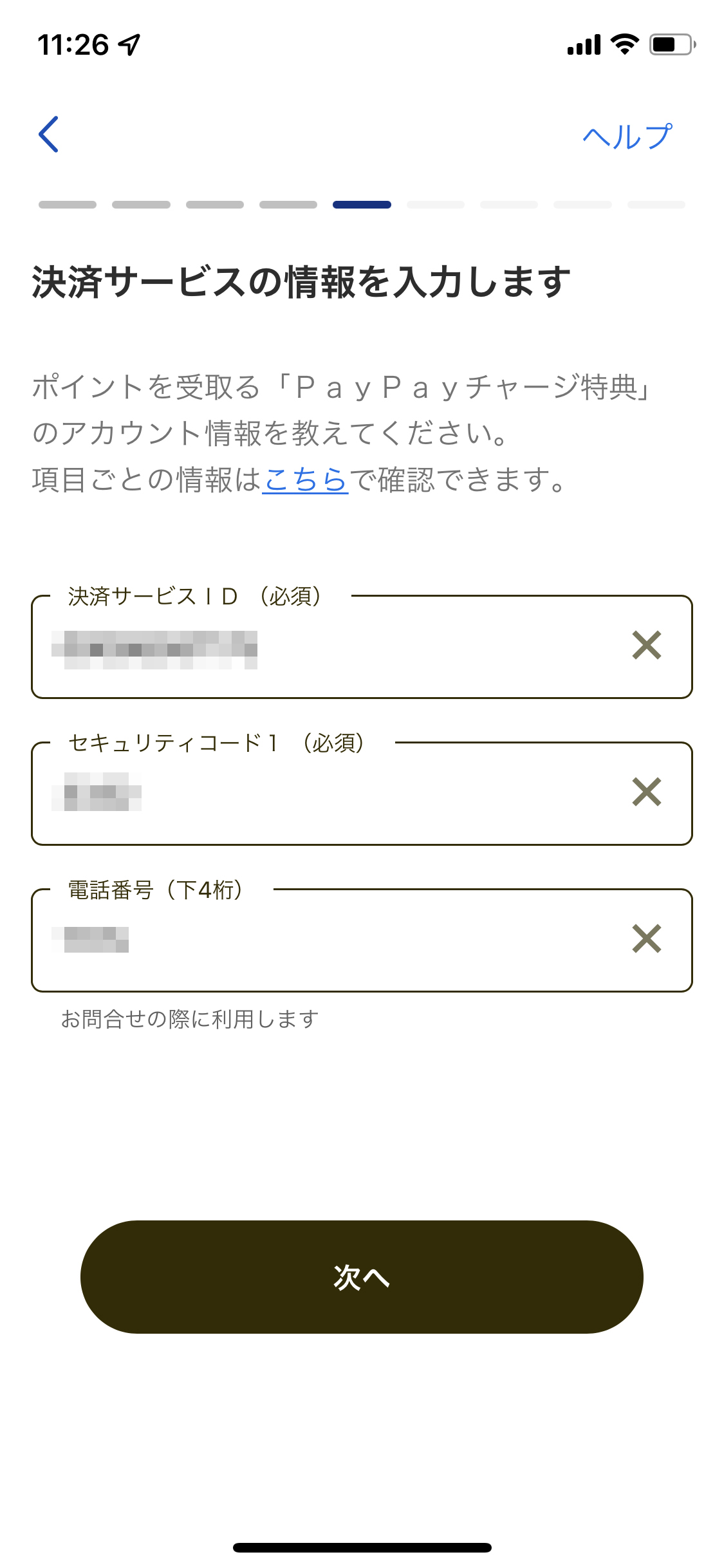Proceed with the 次へ button

(362, 1277)
